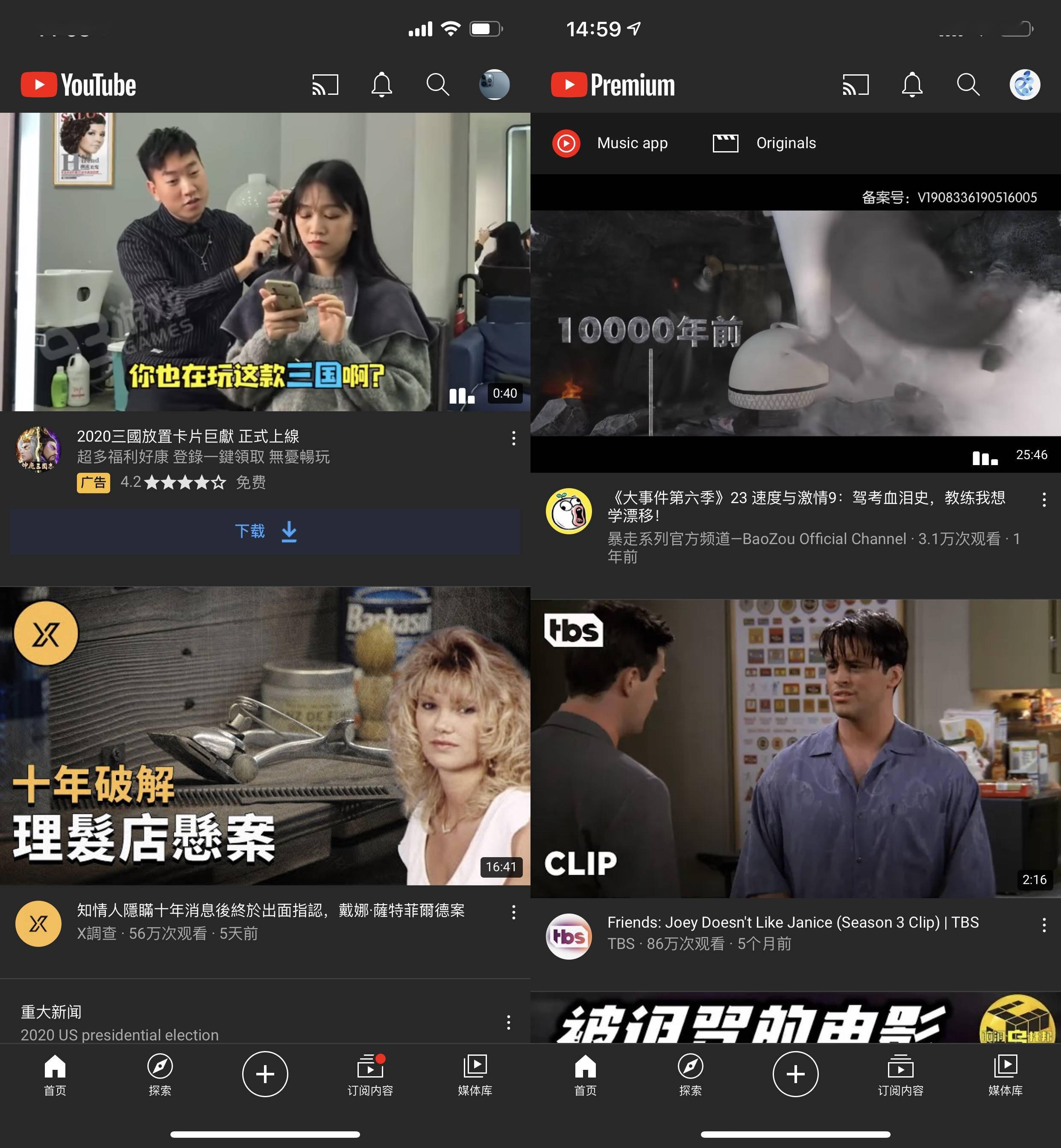Open the TBS channel avatar
This screenshot has height=1148, width=1061.
coord(568,936)
